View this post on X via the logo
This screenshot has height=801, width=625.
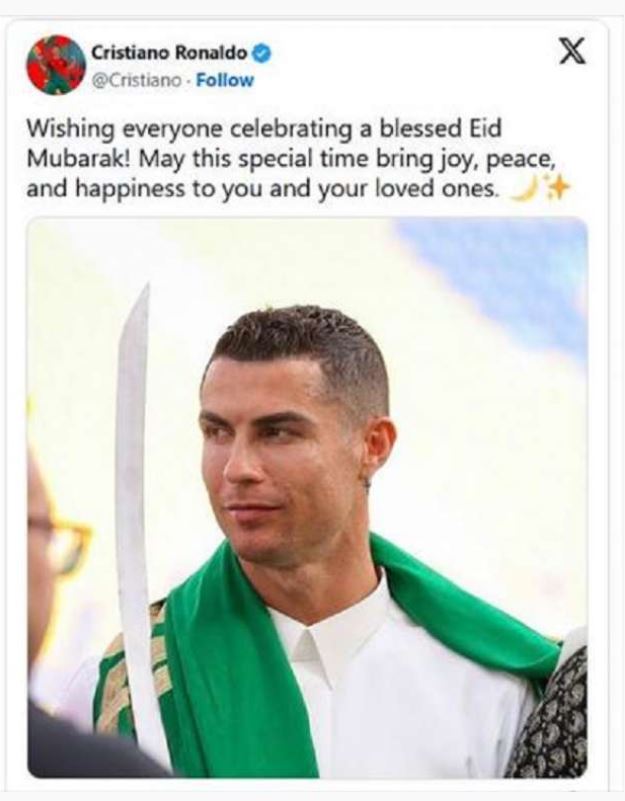coord(571,52)
